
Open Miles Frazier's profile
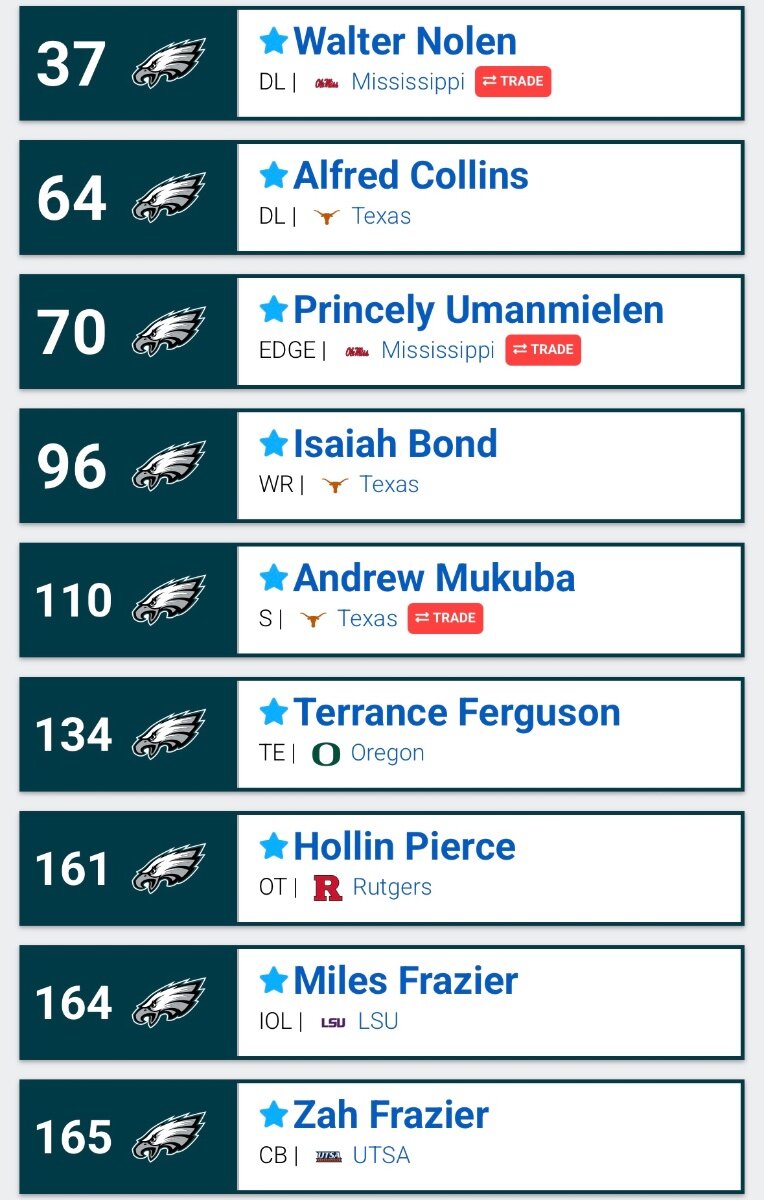tap(405, 981)
